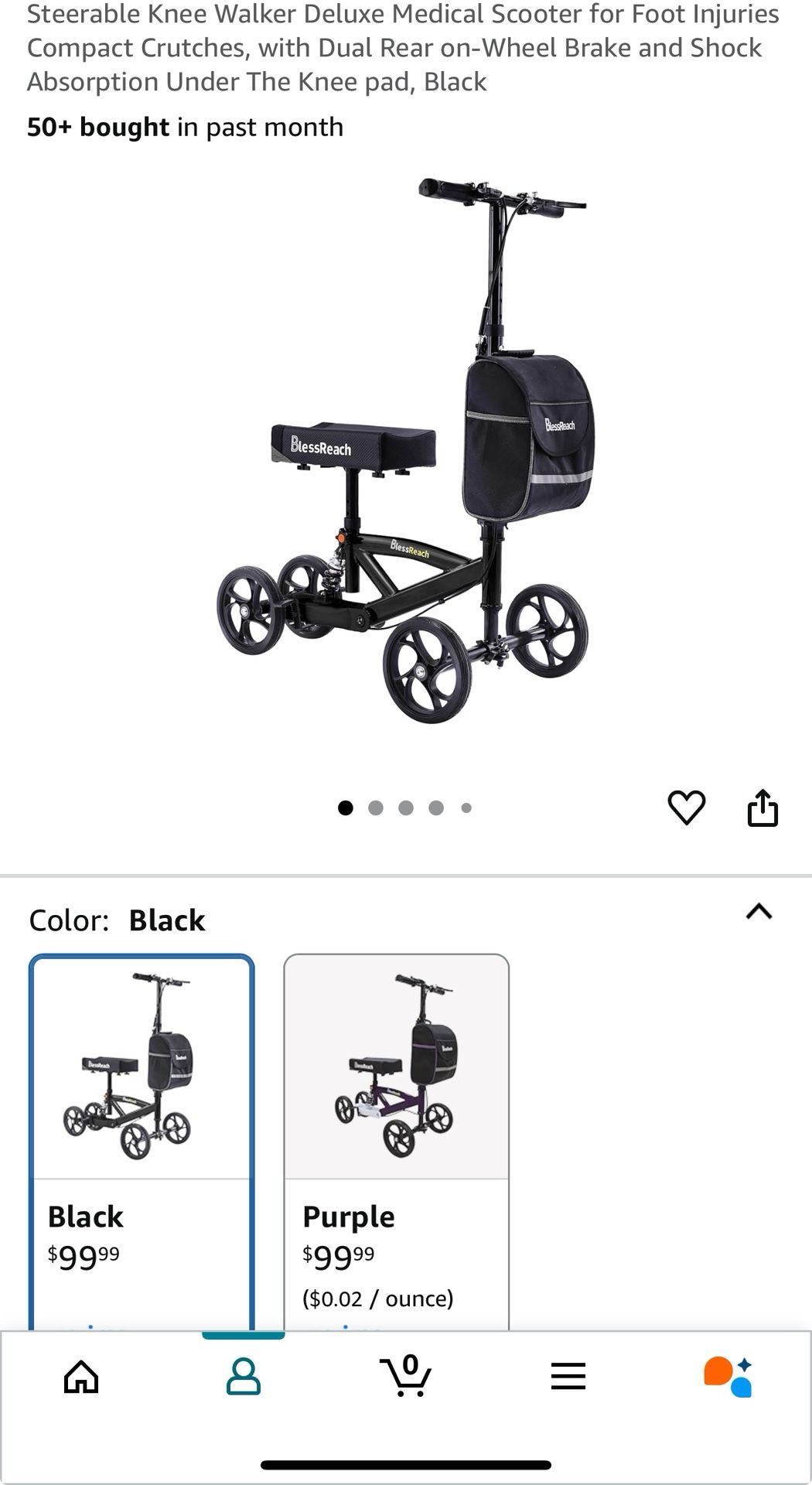Share this product listing

[764, 806]
